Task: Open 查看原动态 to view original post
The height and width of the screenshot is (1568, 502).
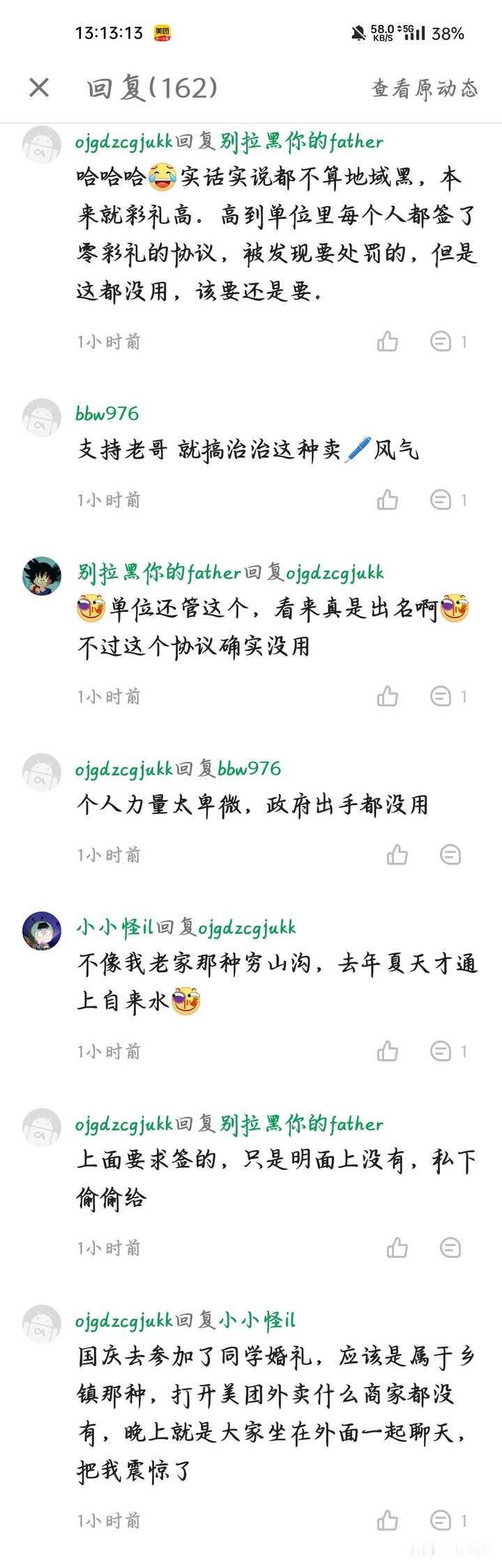Action: point(424,89)
